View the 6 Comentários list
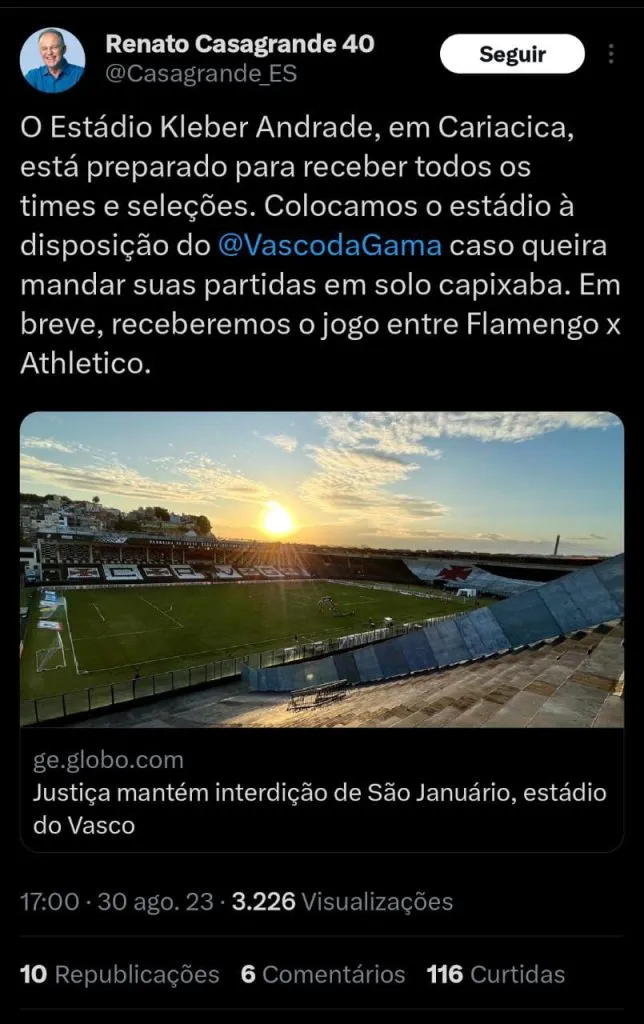The width and height of the screenshot is (644, 1024). pyautogui.click(x=323, y=974)
